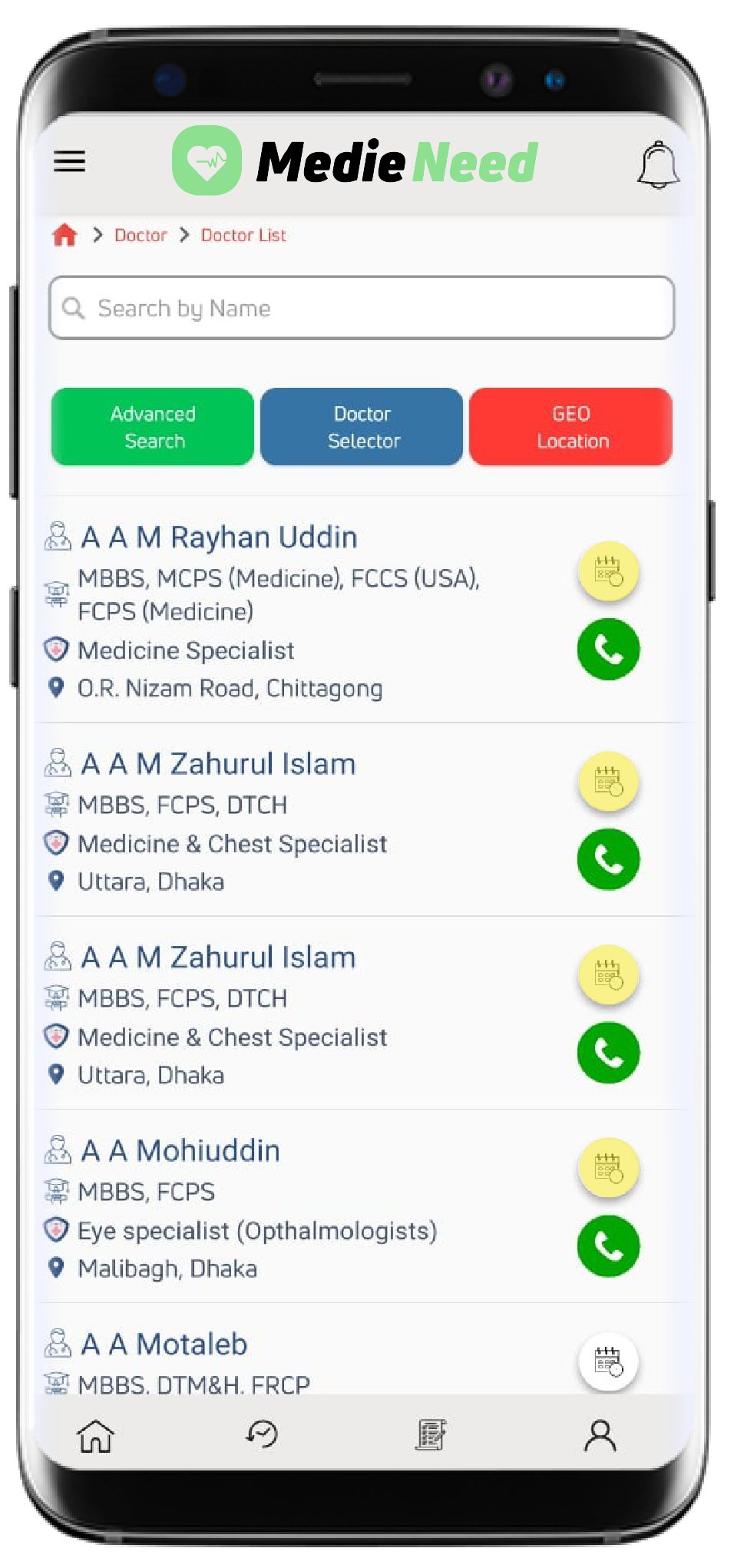Open A A M Rayhan Uddin's profile
The image size is (734, 1568).
pyautogui.click(x=220, y=538)
